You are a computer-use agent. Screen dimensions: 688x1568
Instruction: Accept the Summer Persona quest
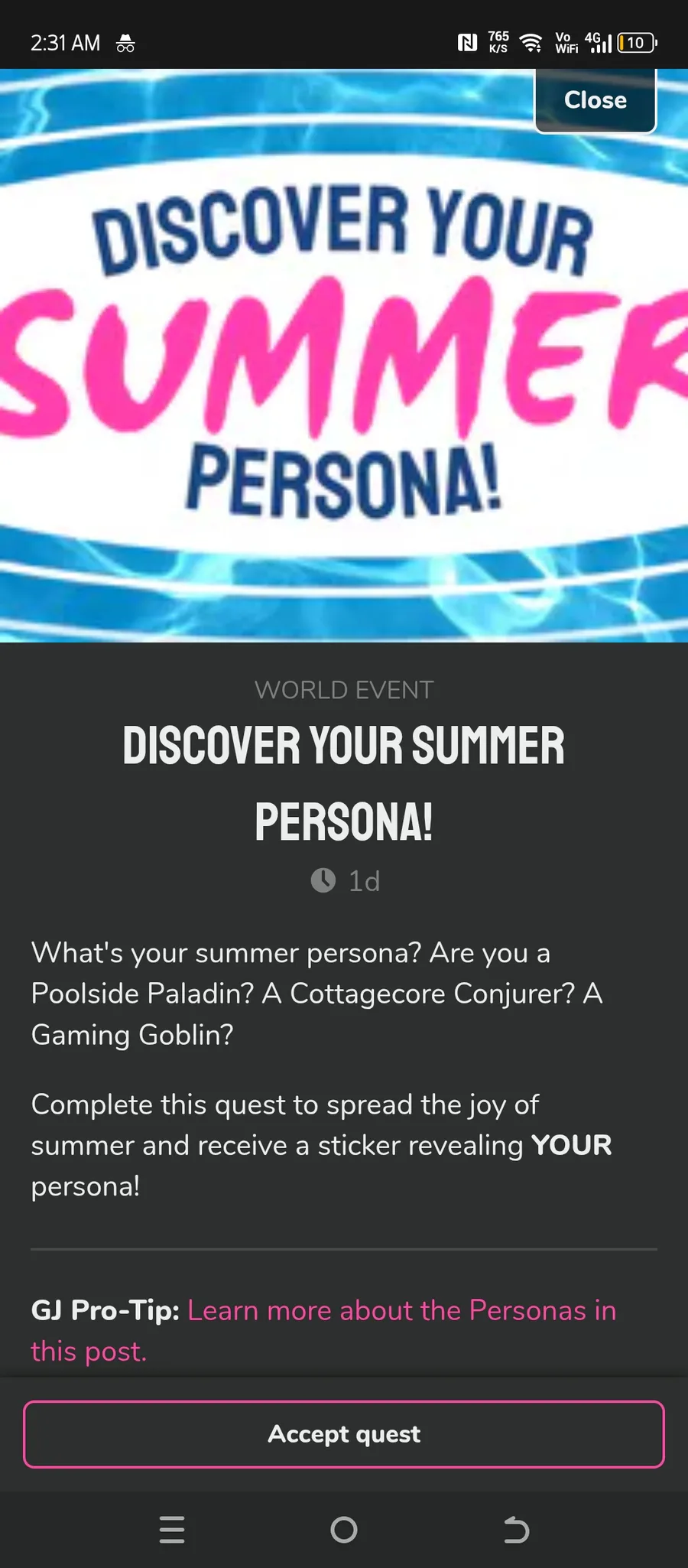pos(344,1434)
